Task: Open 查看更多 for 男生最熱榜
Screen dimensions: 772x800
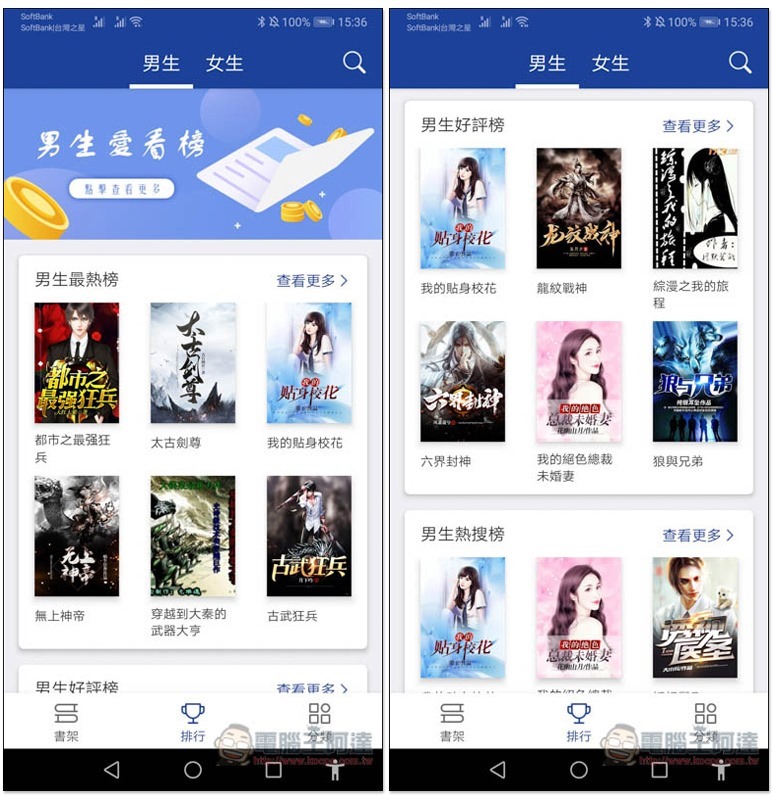Action: [x=312, y=281]
